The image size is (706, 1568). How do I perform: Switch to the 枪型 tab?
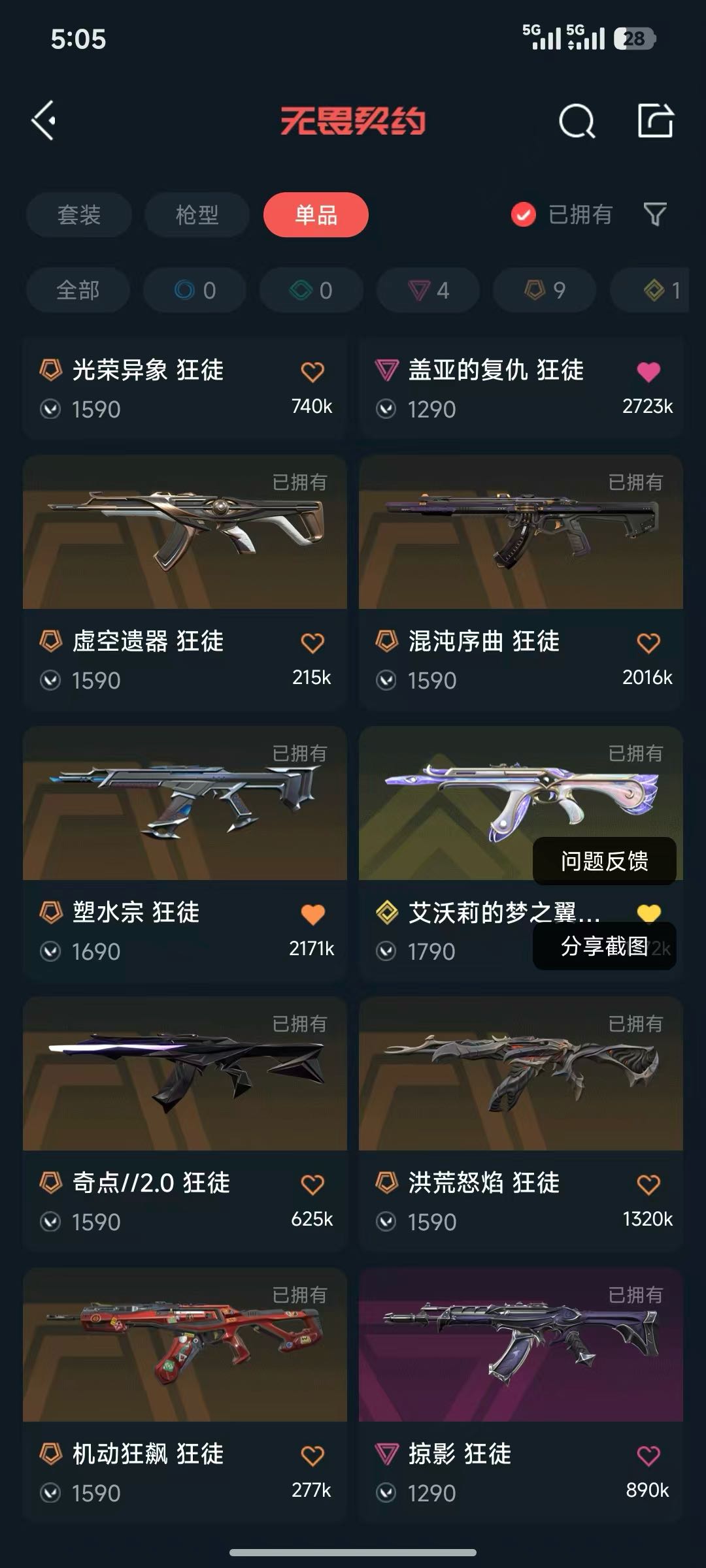coord(197,215)
